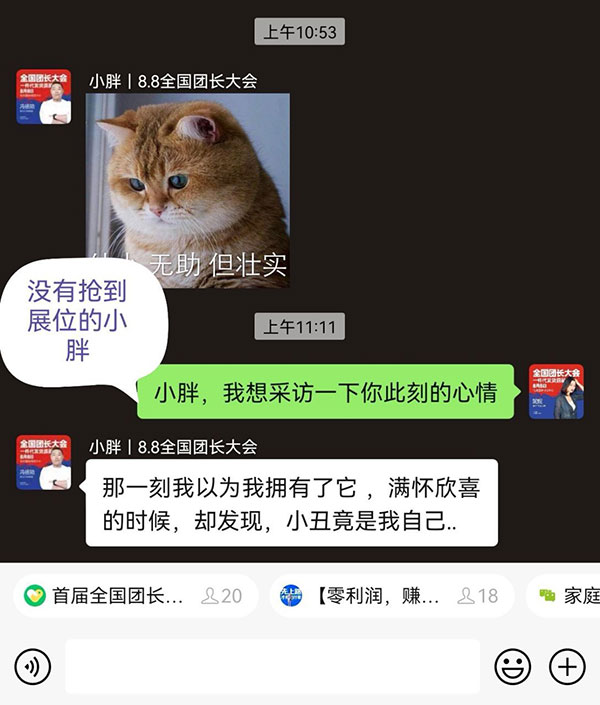Screen dimensions: 600x705
Task: Open the 家庭 group chip
Action: point(567,596)
